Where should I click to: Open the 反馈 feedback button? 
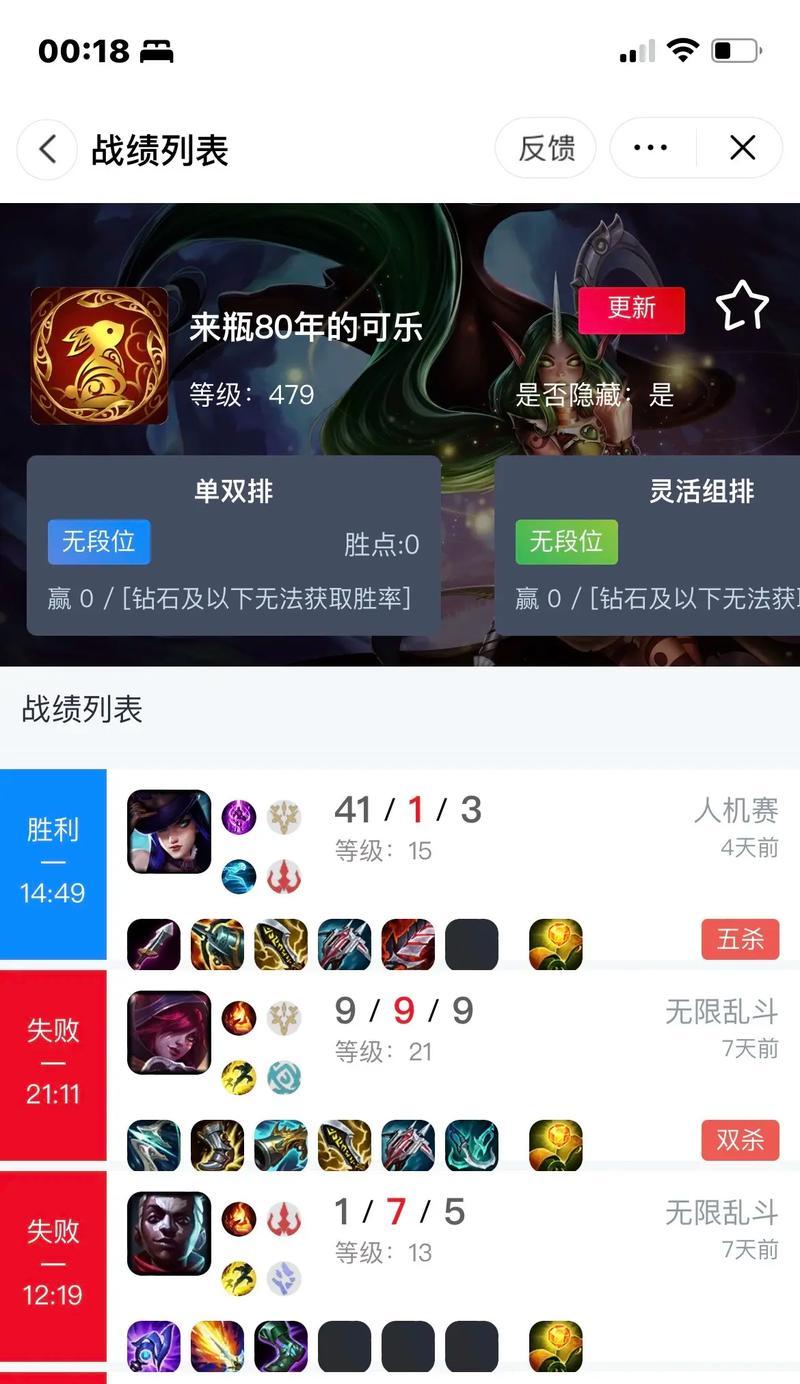pyautogui.click(x=546, y=149)
